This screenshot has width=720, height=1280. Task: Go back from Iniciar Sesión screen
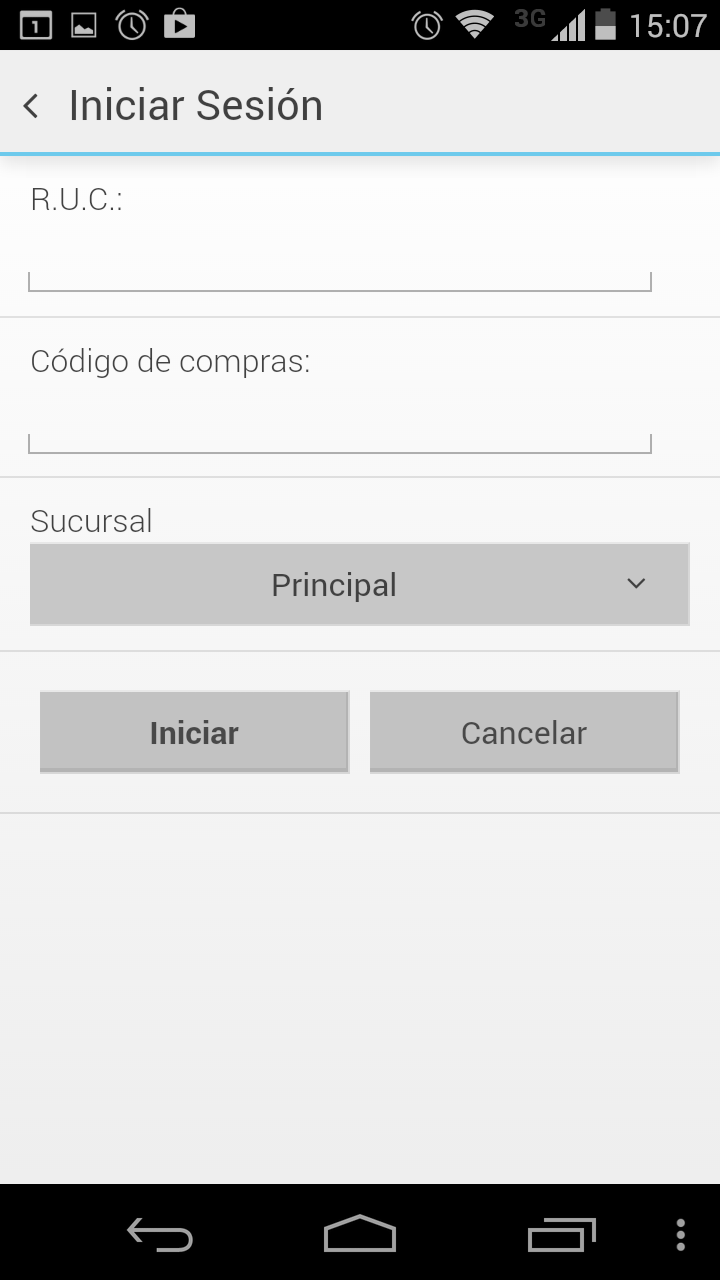coord(31,105)
